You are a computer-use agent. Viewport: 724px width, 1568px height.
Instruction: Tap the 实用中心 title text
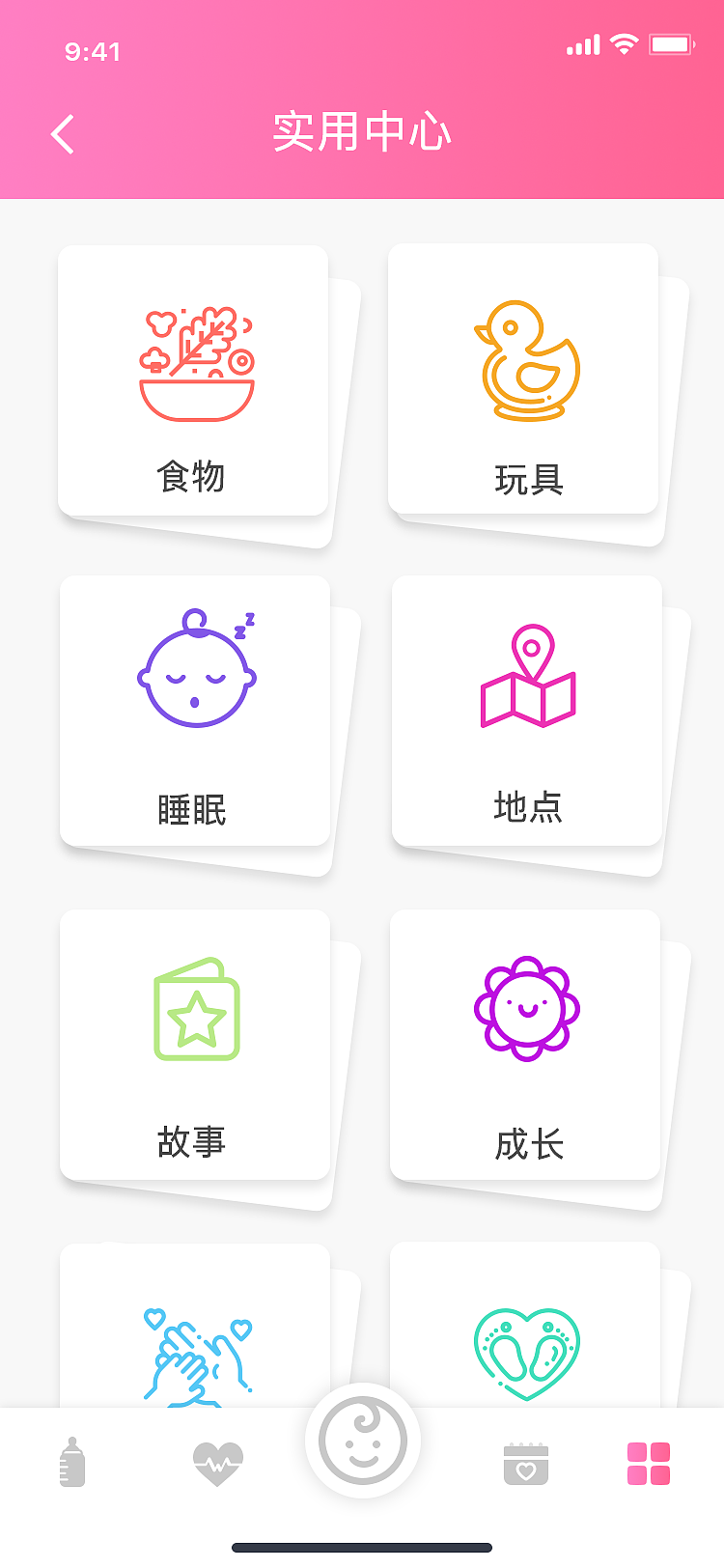click(x=361, y=133)
